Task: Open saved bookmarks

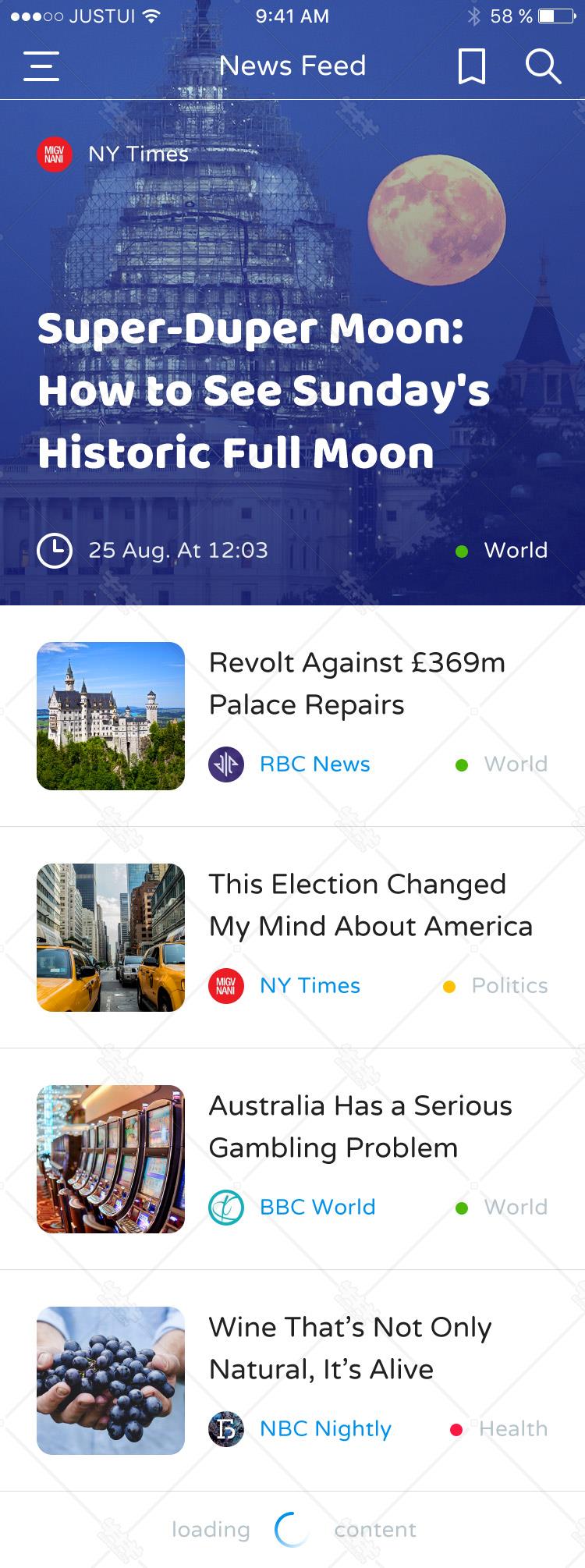Action: [x=471, y=66]
